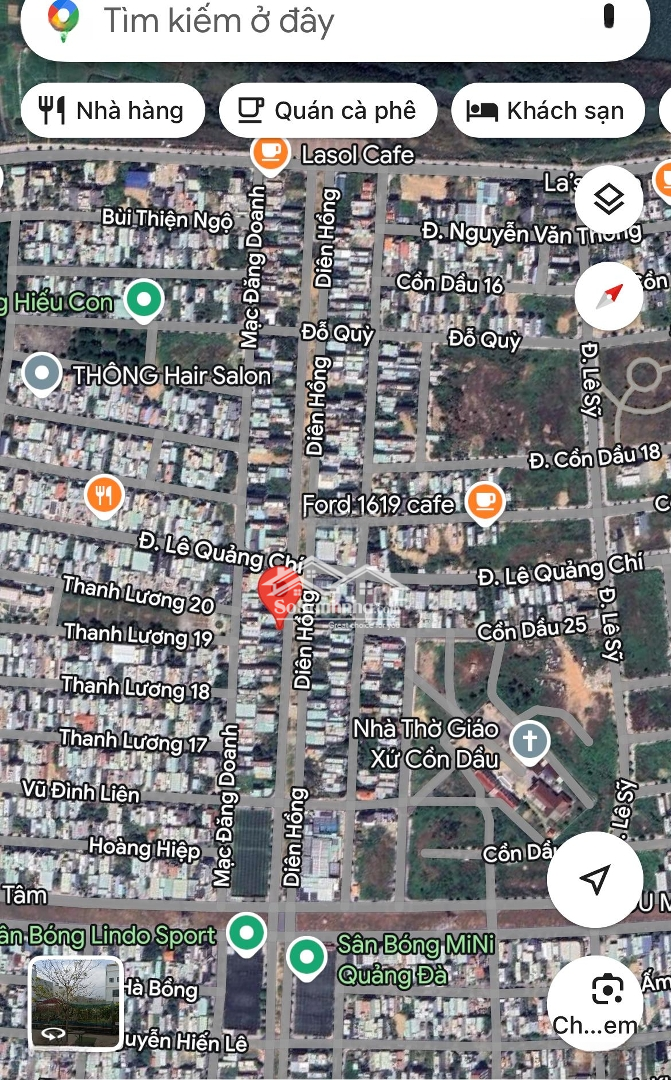Select the "Nhà hàng" chip
This screenshot has height=1080, width=671.
point(112,110)
